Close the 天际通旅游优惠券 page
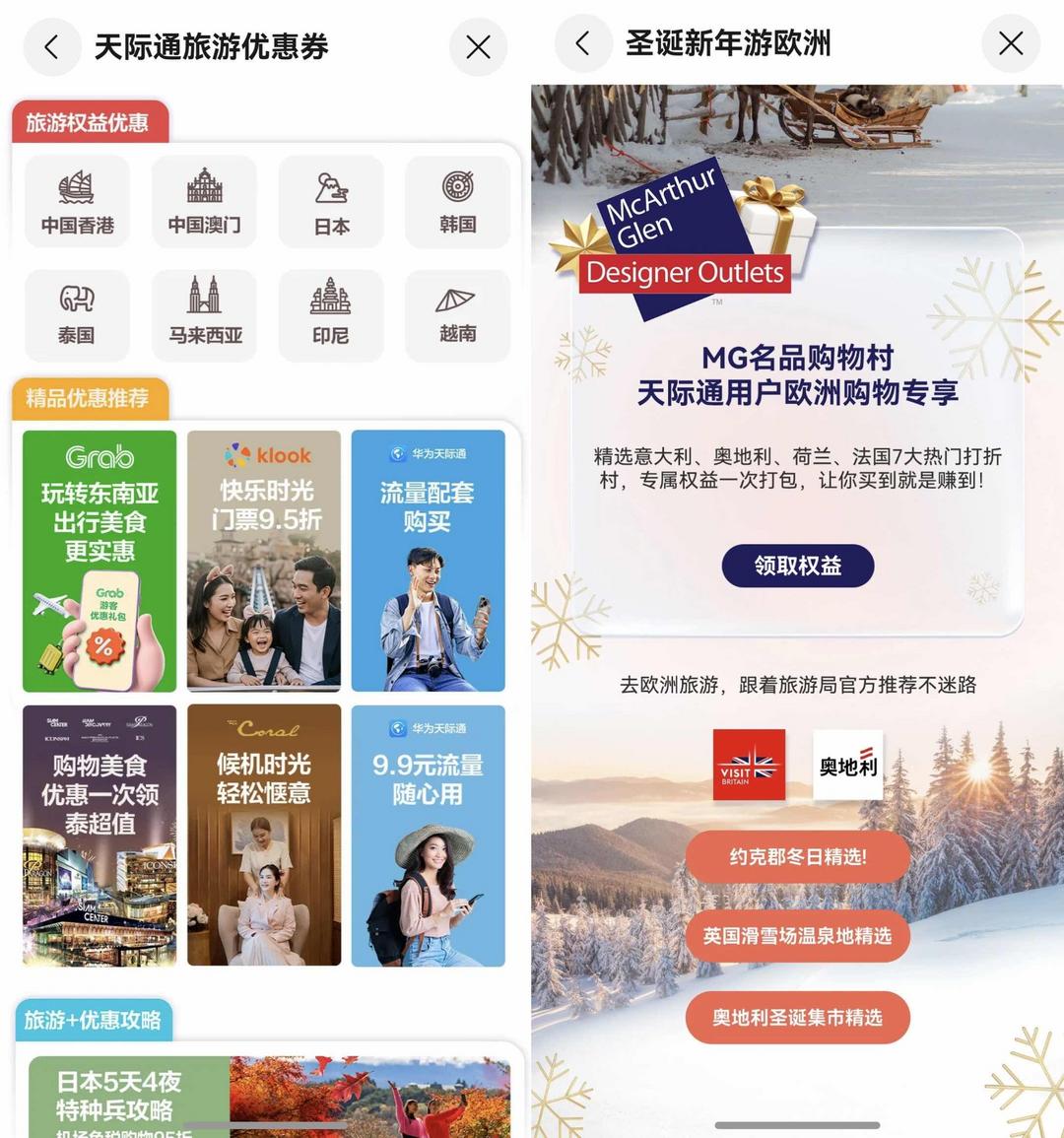This screenshot has width=1064, height=1138. (478, 46)
